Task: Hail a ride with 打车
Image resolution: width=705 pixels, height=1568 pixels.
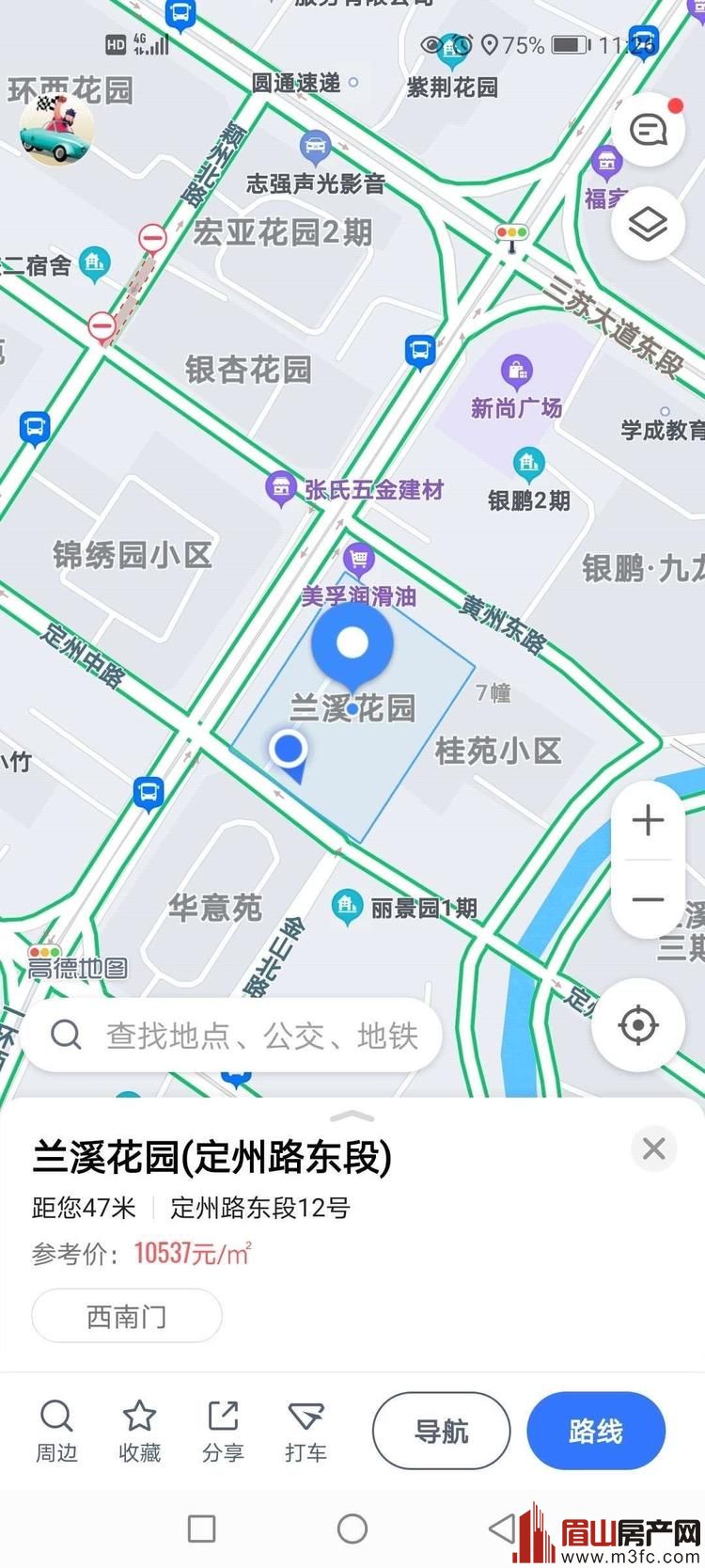Action: (305, 1431)
